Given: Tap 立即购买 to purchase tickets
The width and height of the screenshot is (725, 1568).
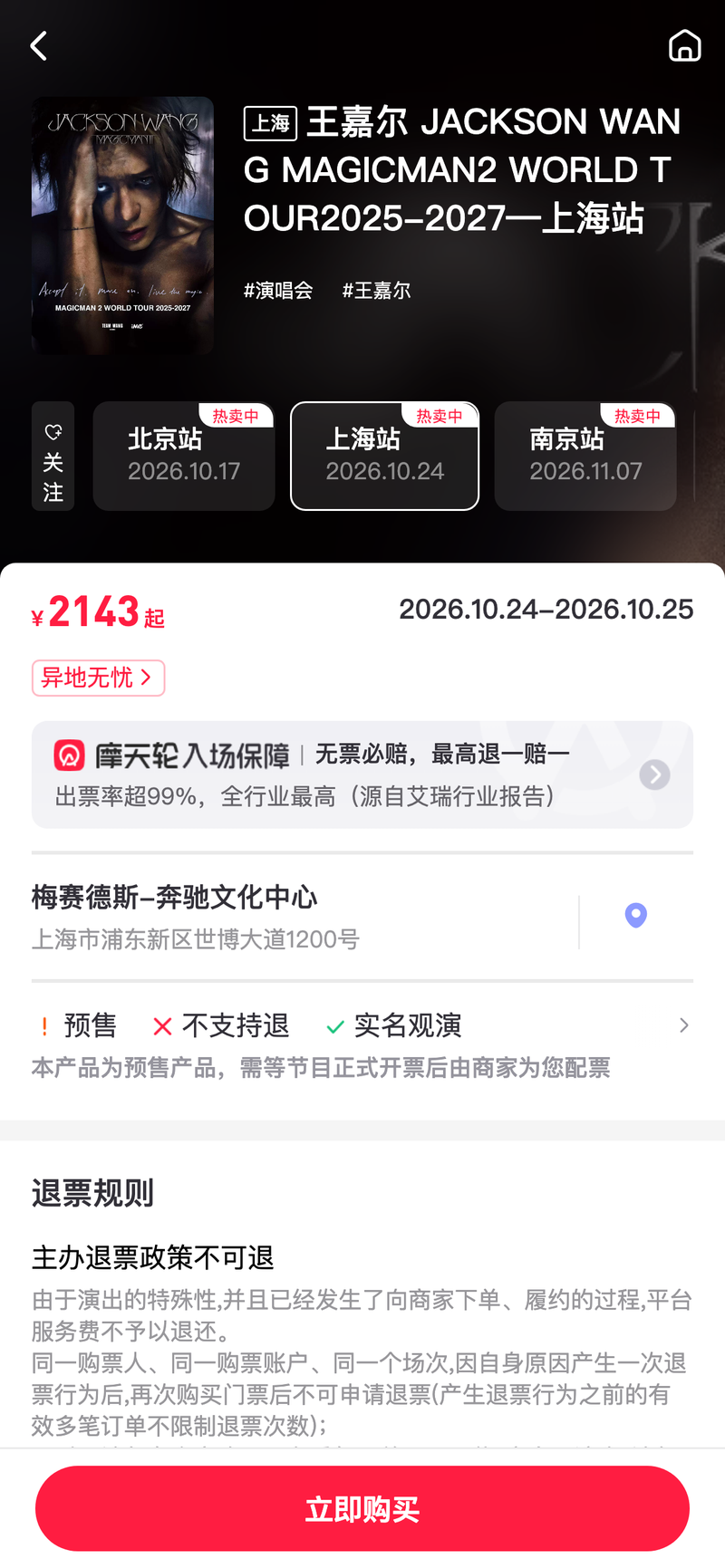Looking at the screenshot, I should (362, 1508).
